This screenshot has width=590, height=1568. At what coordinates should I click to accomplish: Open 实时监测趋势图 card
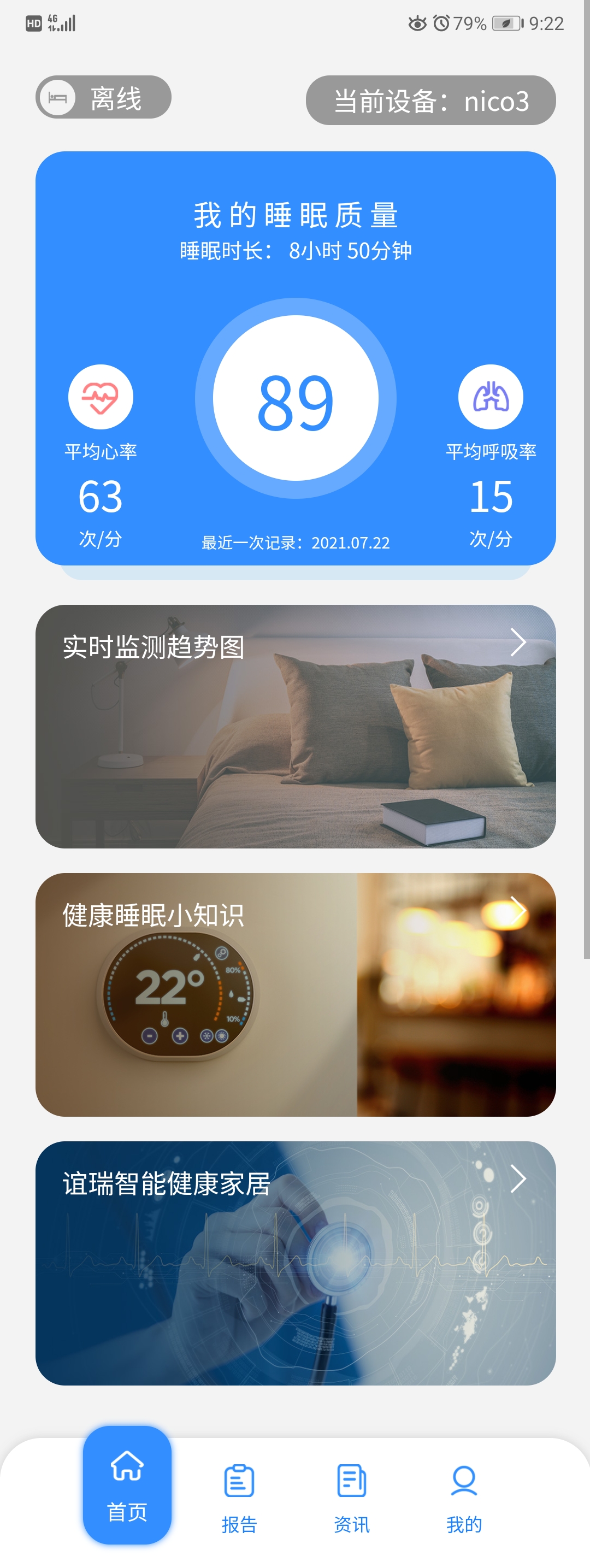[296, 726]
